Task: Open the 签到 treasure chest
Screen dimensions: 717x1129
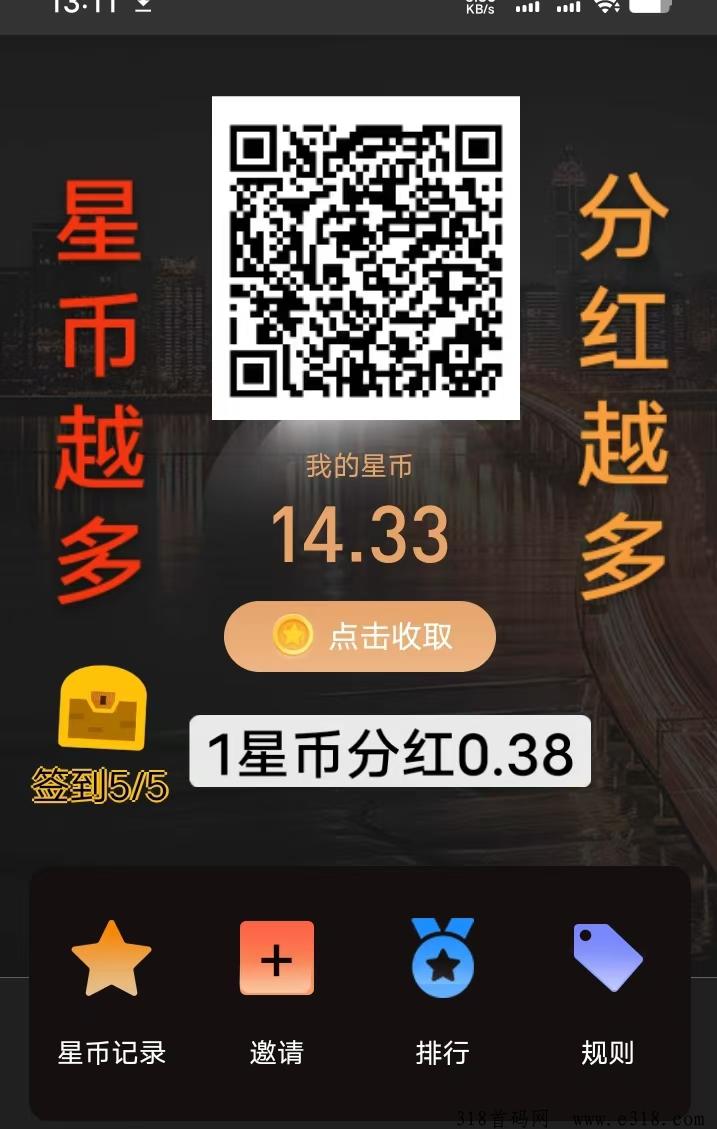Action: (x=102, y=709)
